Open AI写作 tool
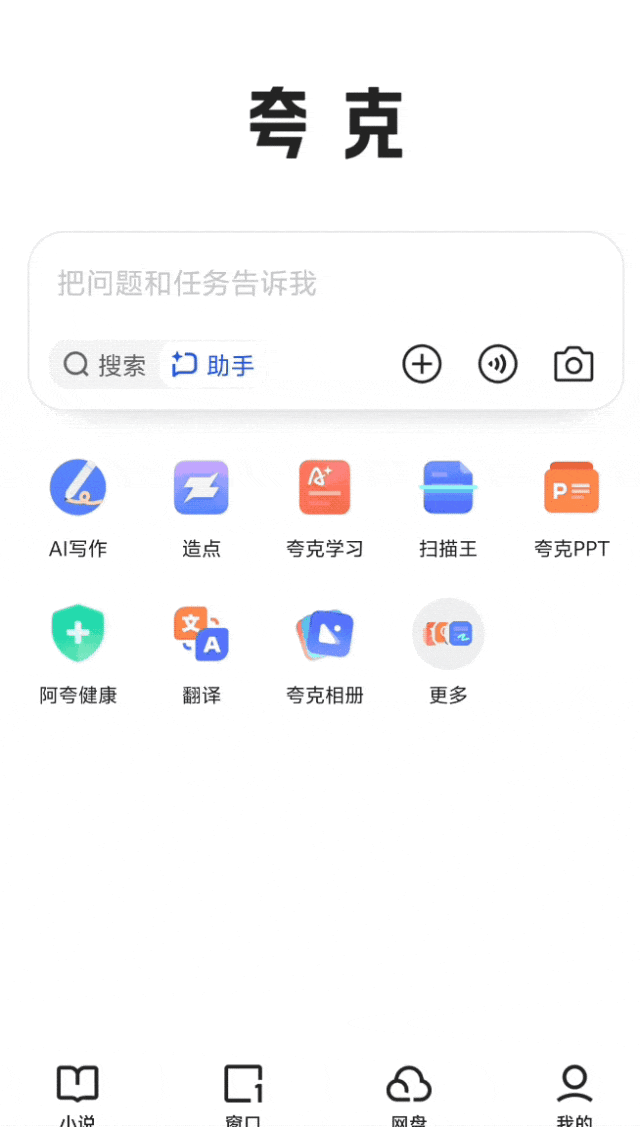The height and width of the screenshot is (1127, 640). coord(78,505)
